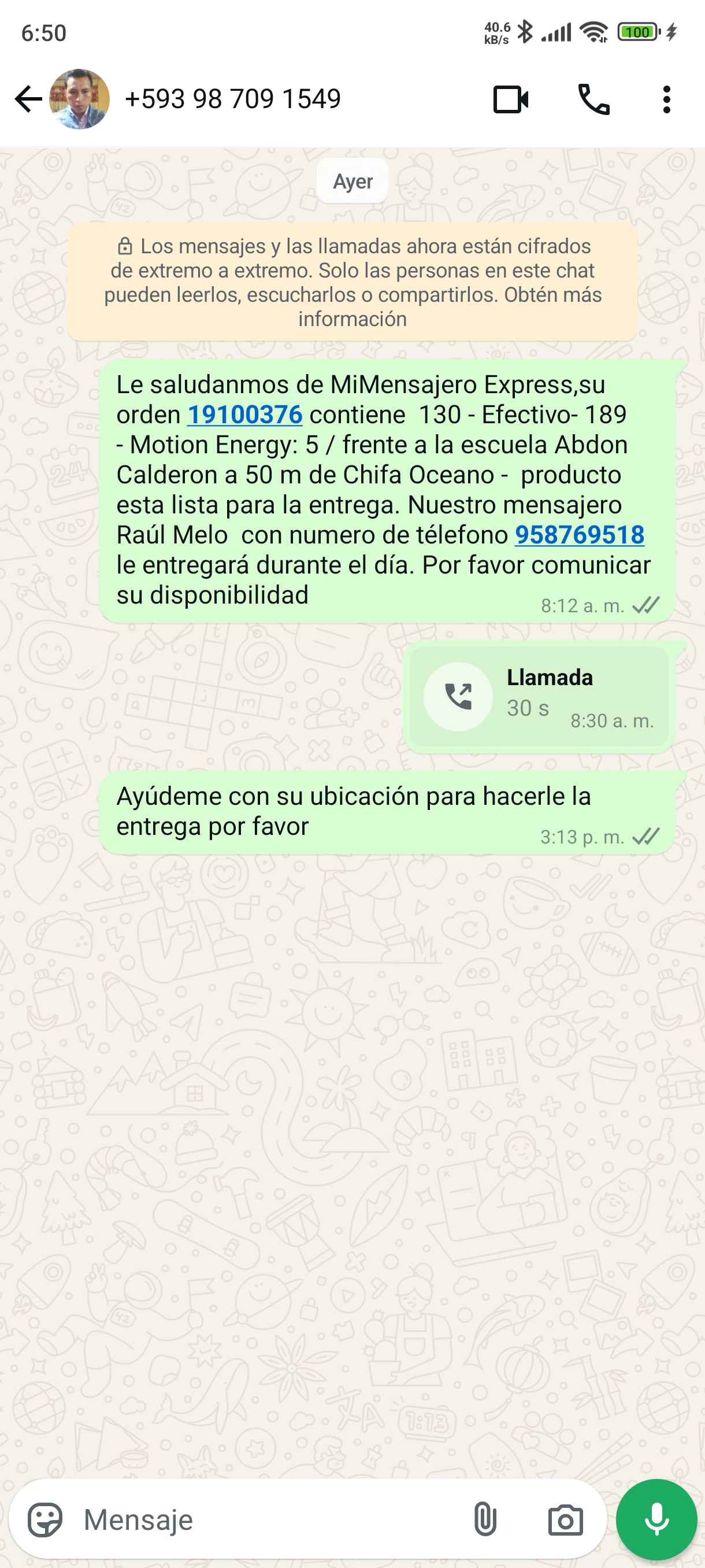Learn more about end-to-end encryption notice
The height and width of the screenshot is (1568, 705).
[x=352, y=282]
